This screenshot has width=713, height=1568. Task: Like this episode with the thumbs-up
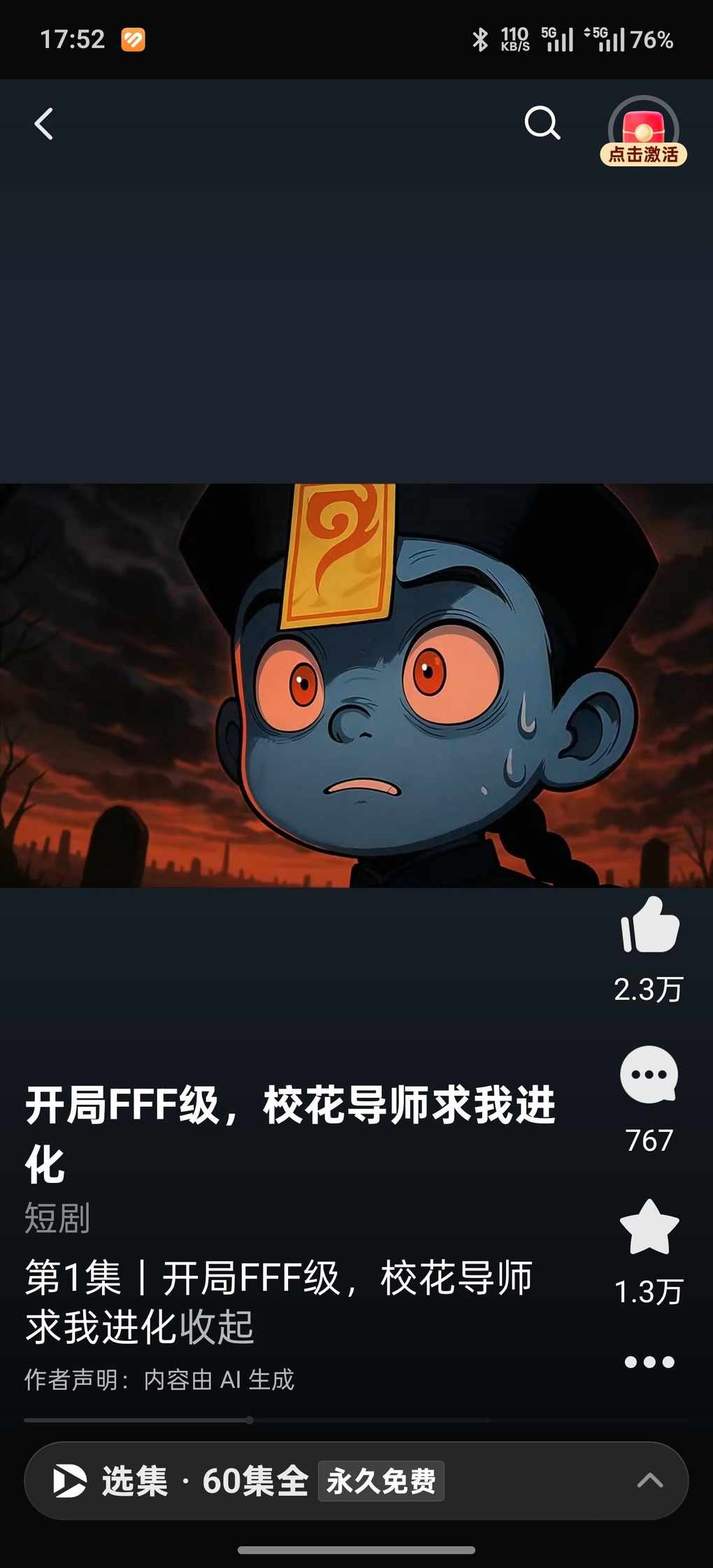pos(649,925)
